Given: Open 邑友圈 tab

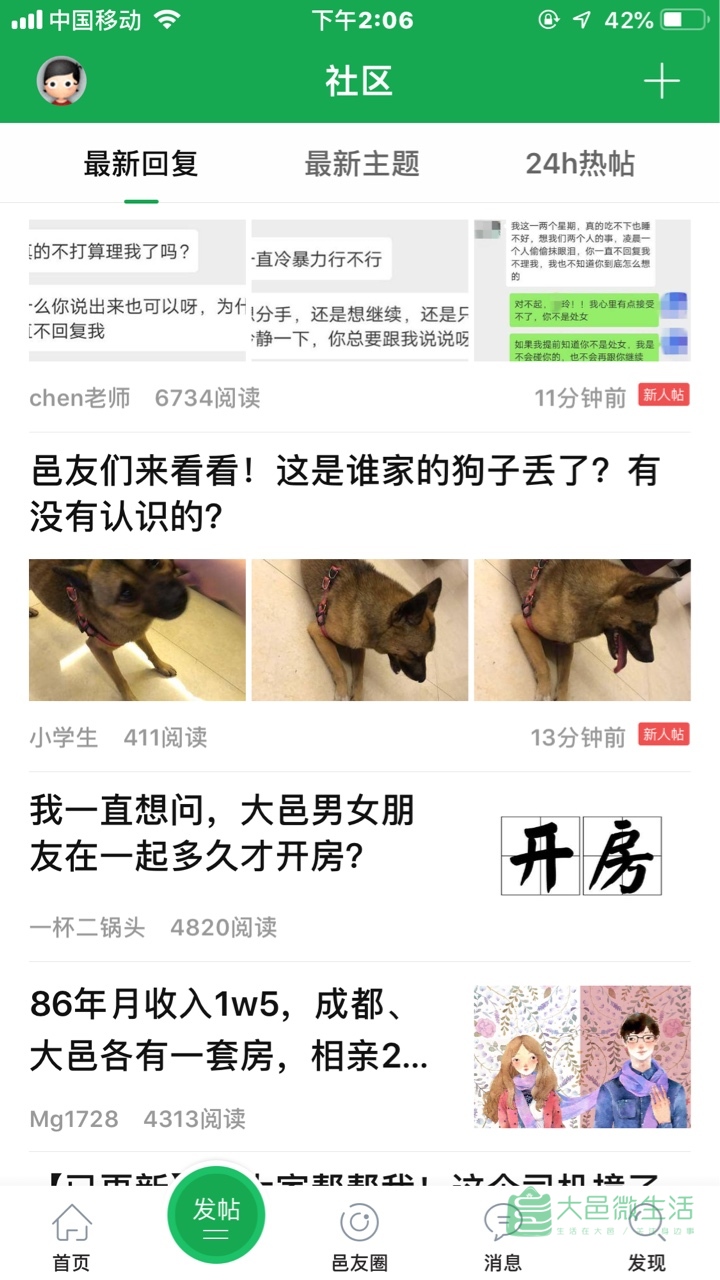Looking at the screenshot, I should point(359,1238).
